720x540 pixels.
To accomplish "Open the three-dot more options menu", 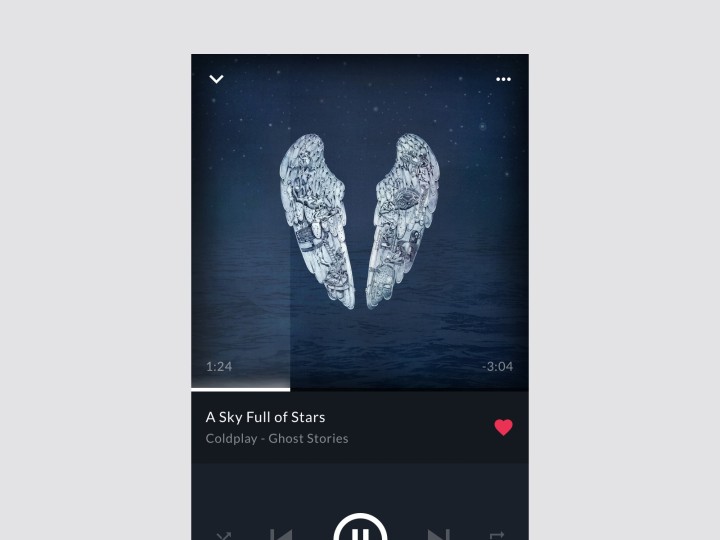I will pyautogui.click(x=503, y=79).
